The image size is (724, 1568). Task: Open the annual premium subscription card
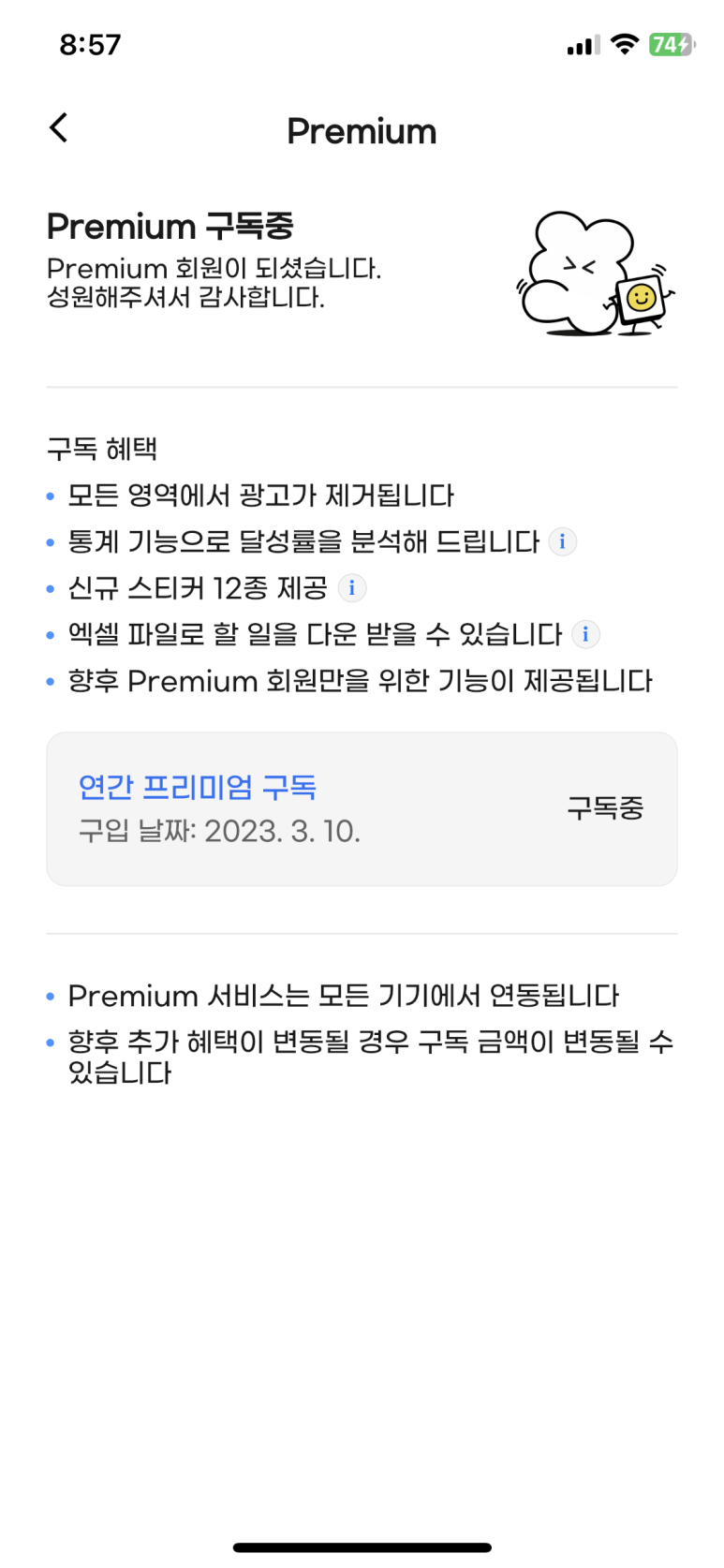point(362,808)
